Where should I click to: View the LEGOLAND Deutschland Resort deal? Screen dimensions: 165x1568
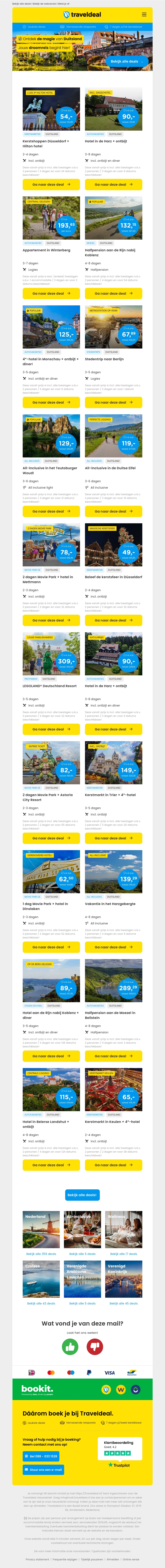51,729
